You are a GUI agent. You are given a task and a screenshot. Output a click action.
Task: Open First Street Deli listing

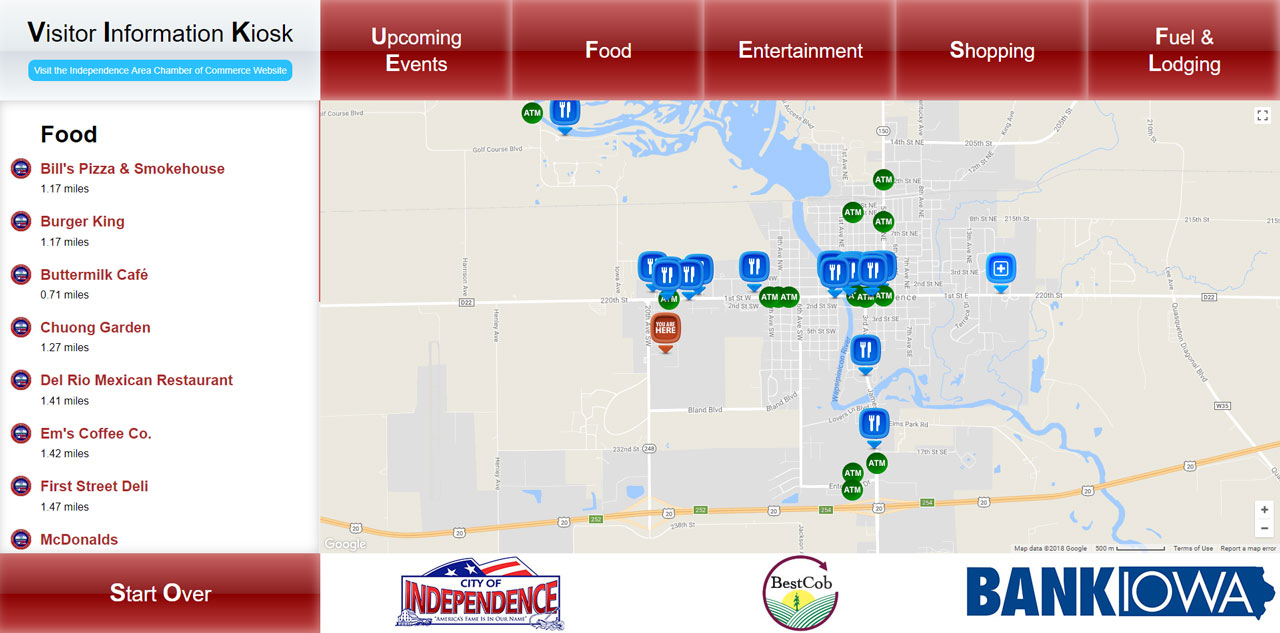pos(94,487)
